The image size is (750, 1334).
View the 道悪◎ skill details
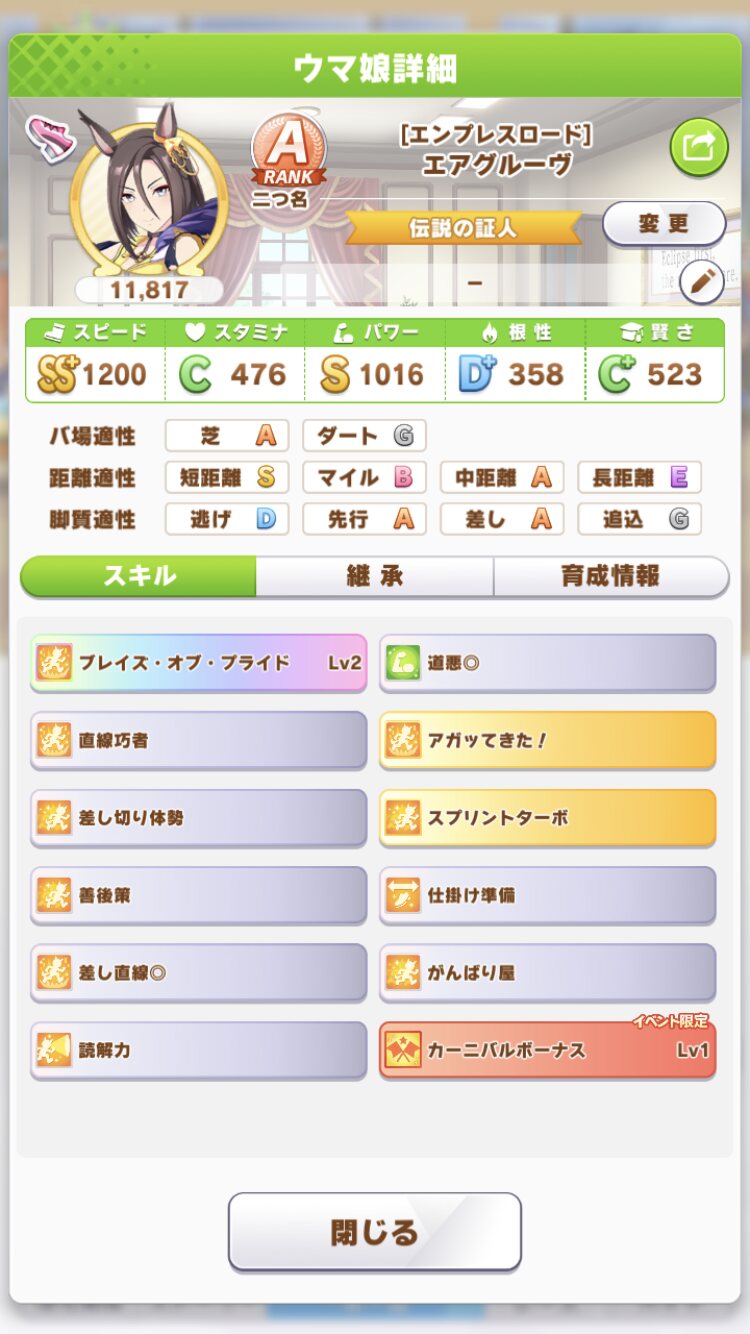tap(547, 662)
